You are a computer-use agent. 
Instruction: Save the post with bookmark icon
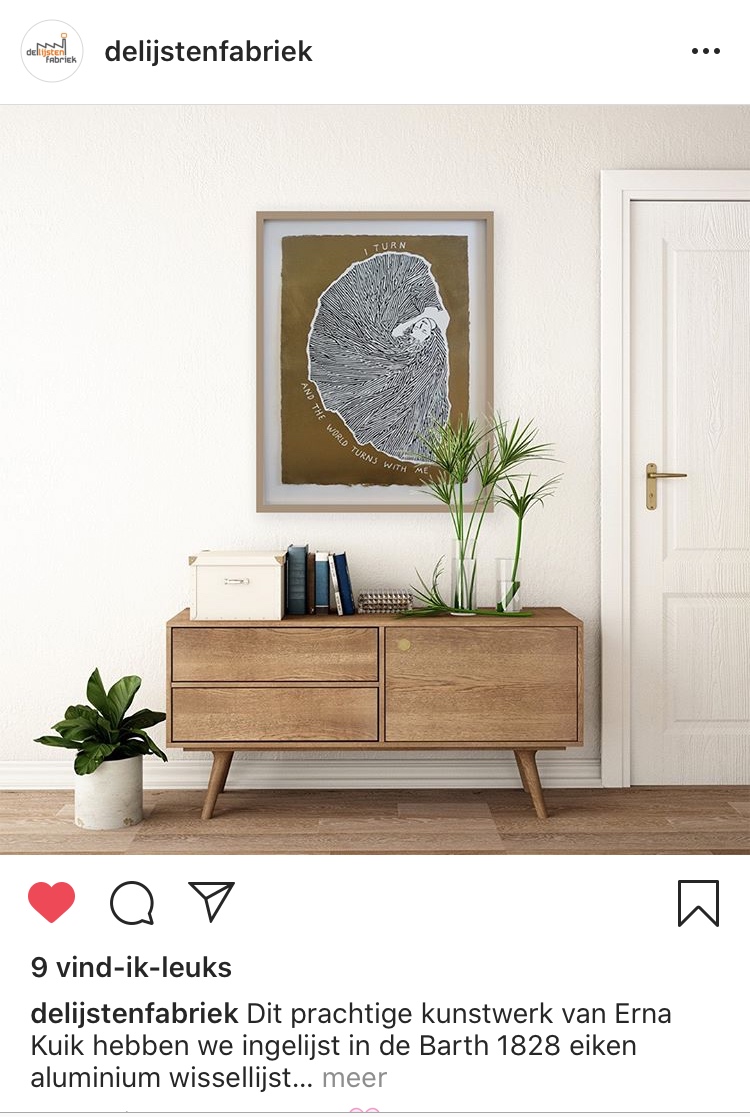tap(698, 903)
